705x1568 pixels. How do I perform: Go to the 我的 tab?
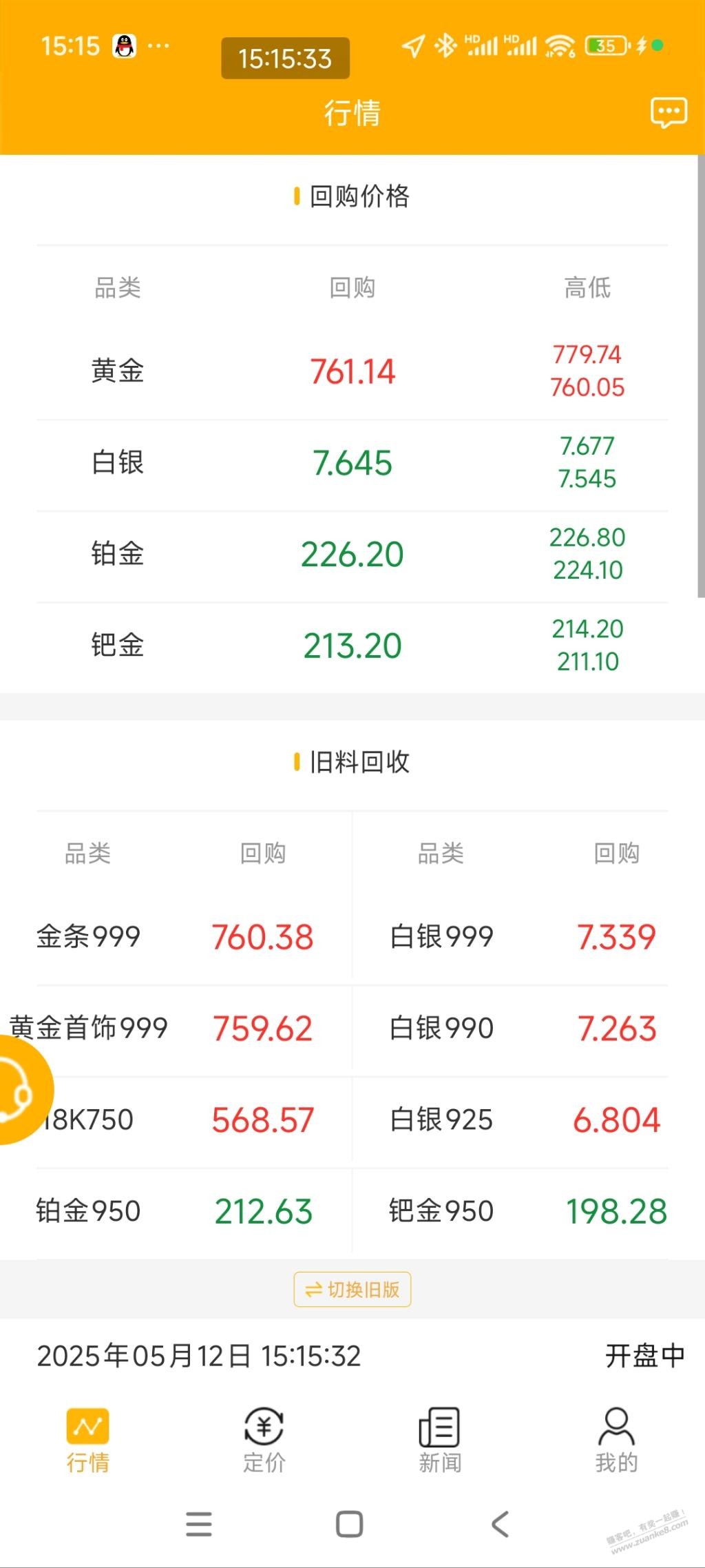point(616,1441)
